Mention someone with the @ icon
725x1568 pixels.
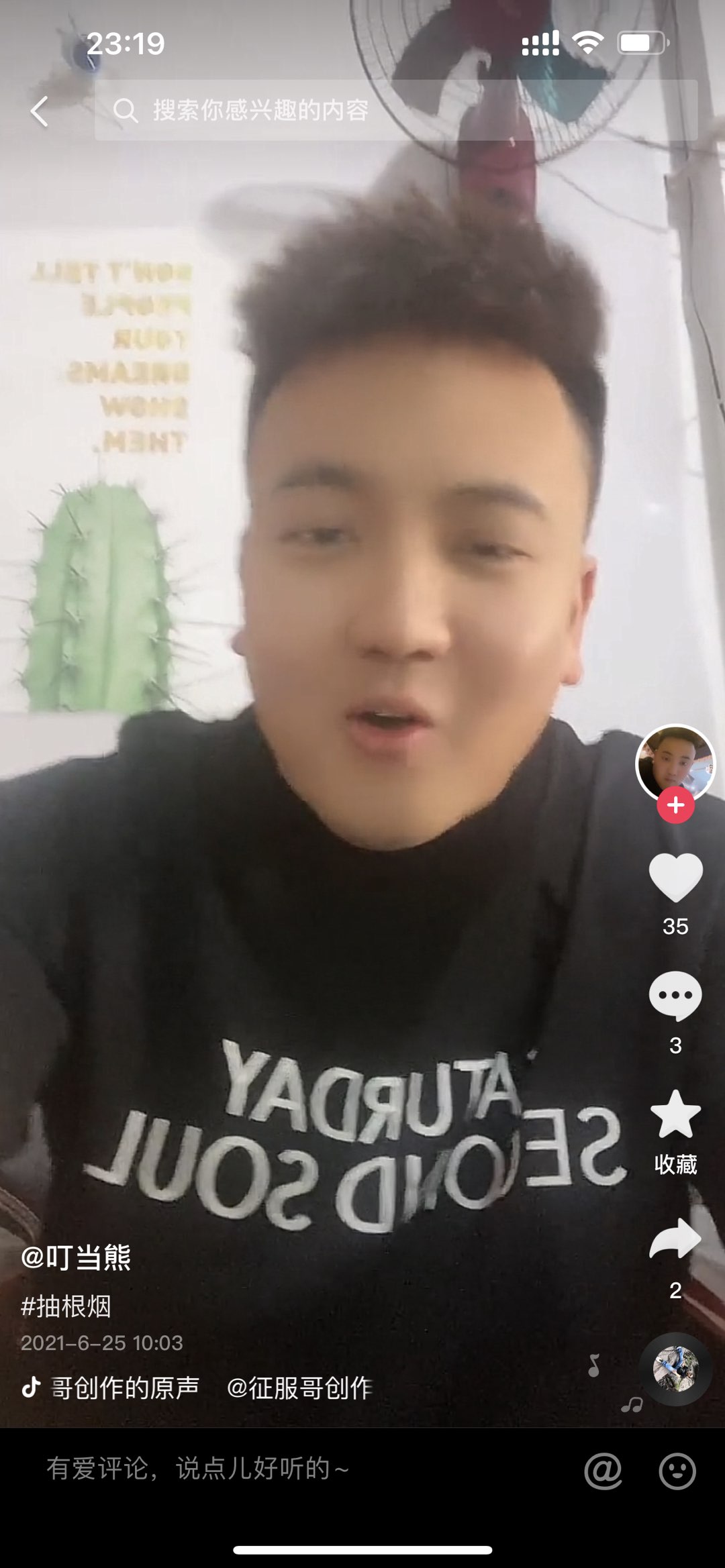click(x=603, y=1471)
